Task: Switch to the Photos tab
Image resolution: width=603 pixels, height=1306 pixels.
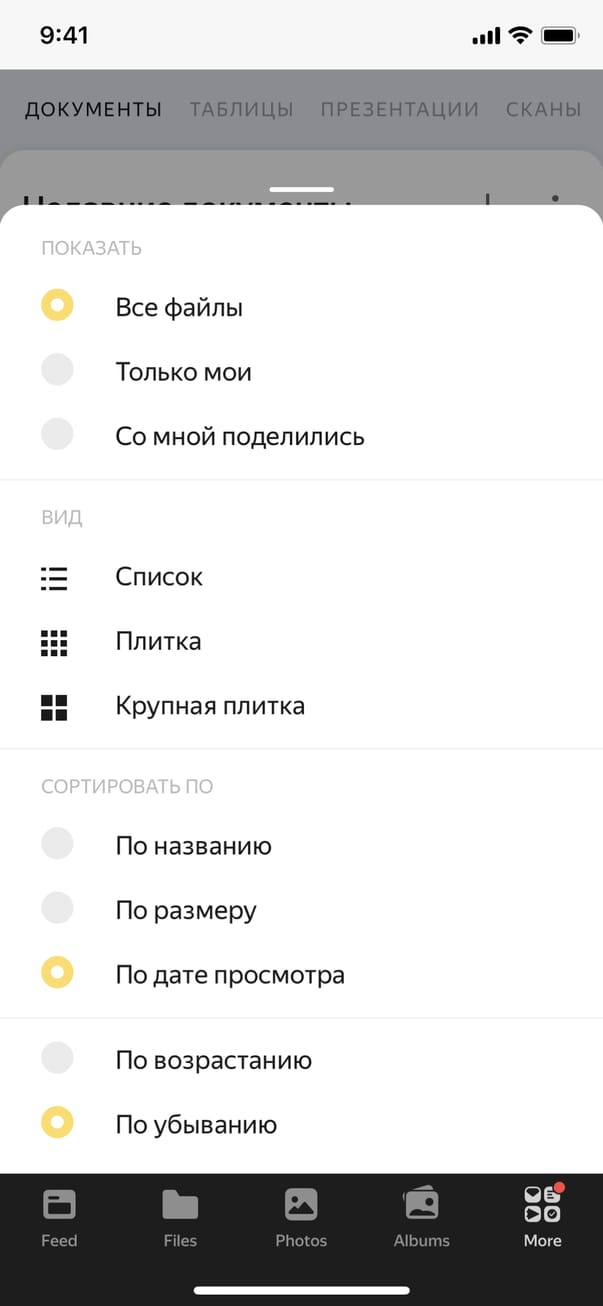Action: 301,1218
